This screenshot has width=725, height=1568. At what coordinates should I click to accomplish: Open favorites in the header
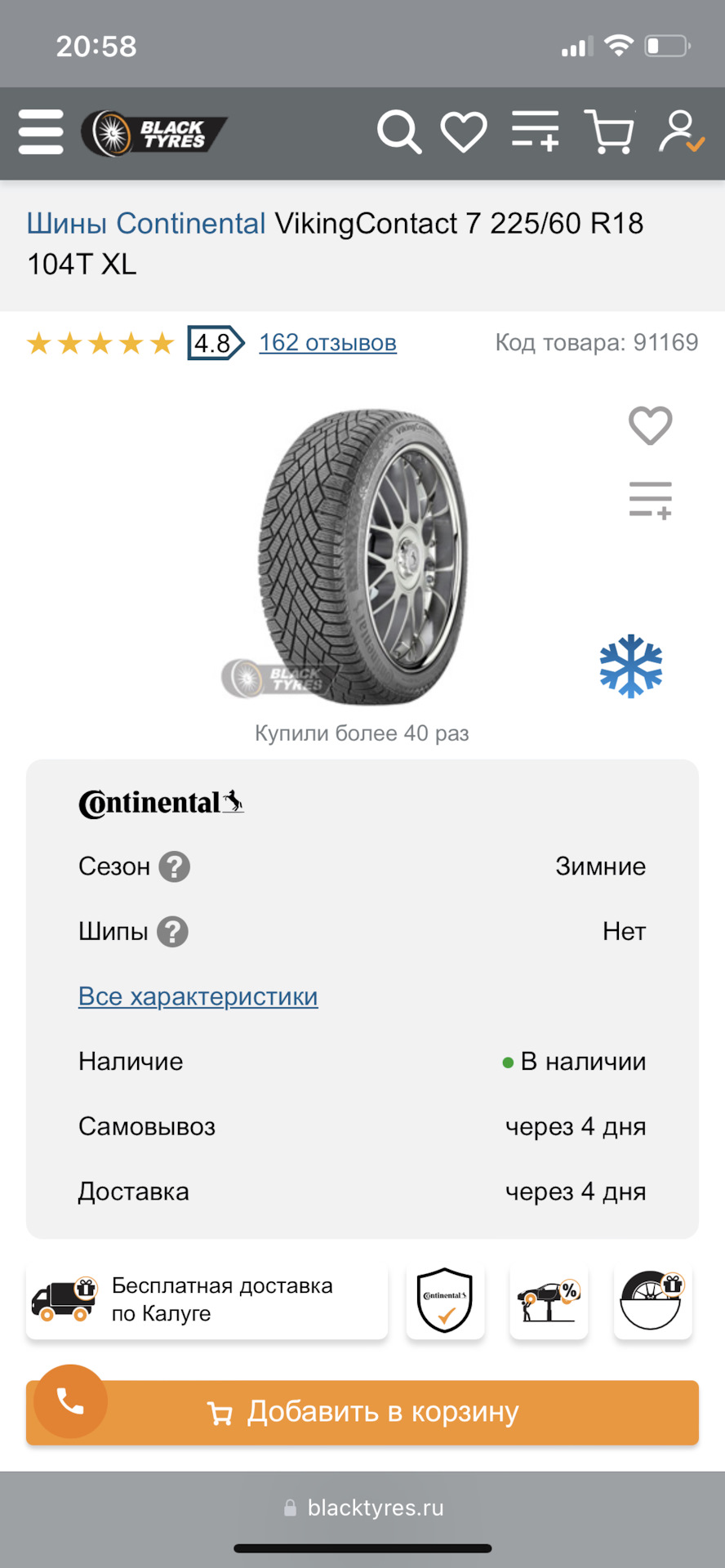(464, 132)
